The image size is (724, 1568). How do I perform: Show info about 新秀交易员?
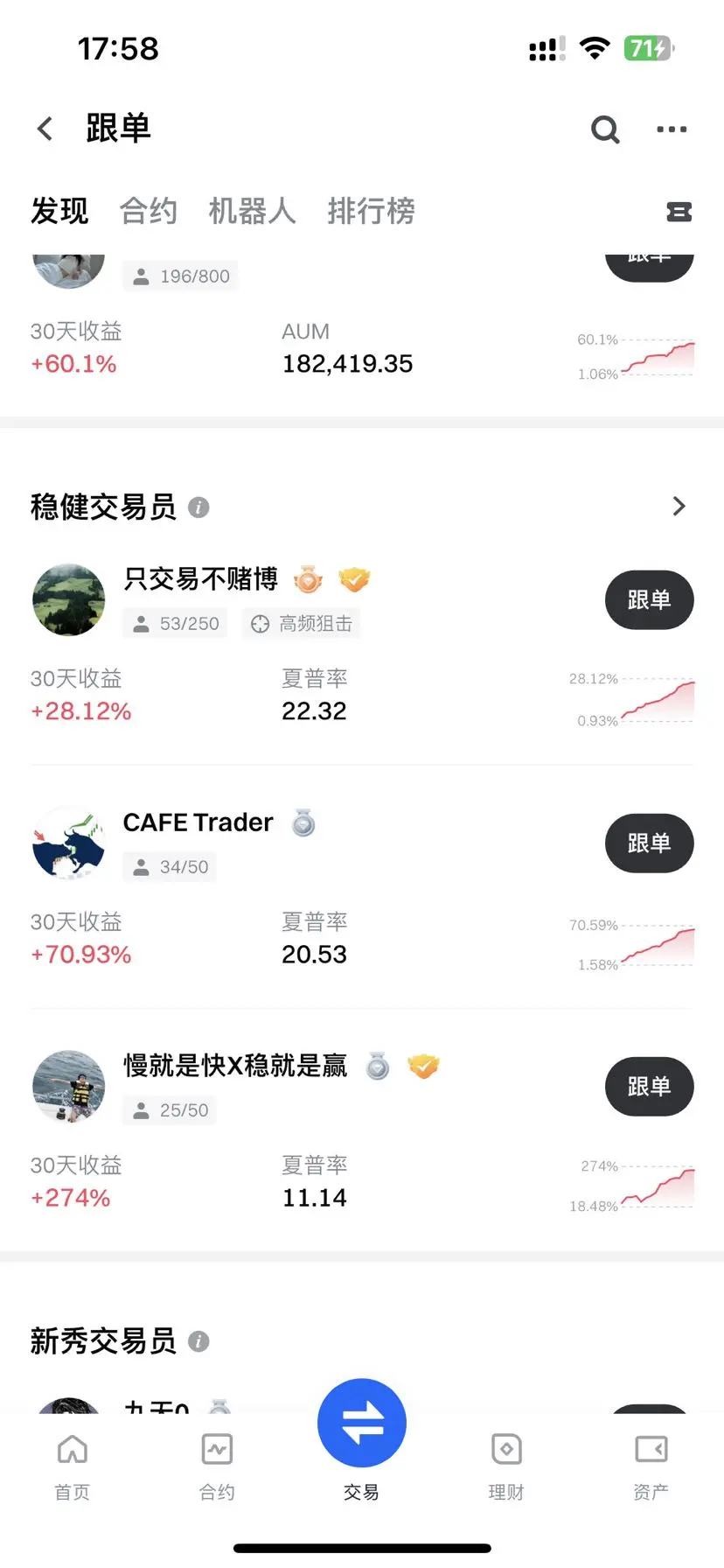pos(199,1341)
